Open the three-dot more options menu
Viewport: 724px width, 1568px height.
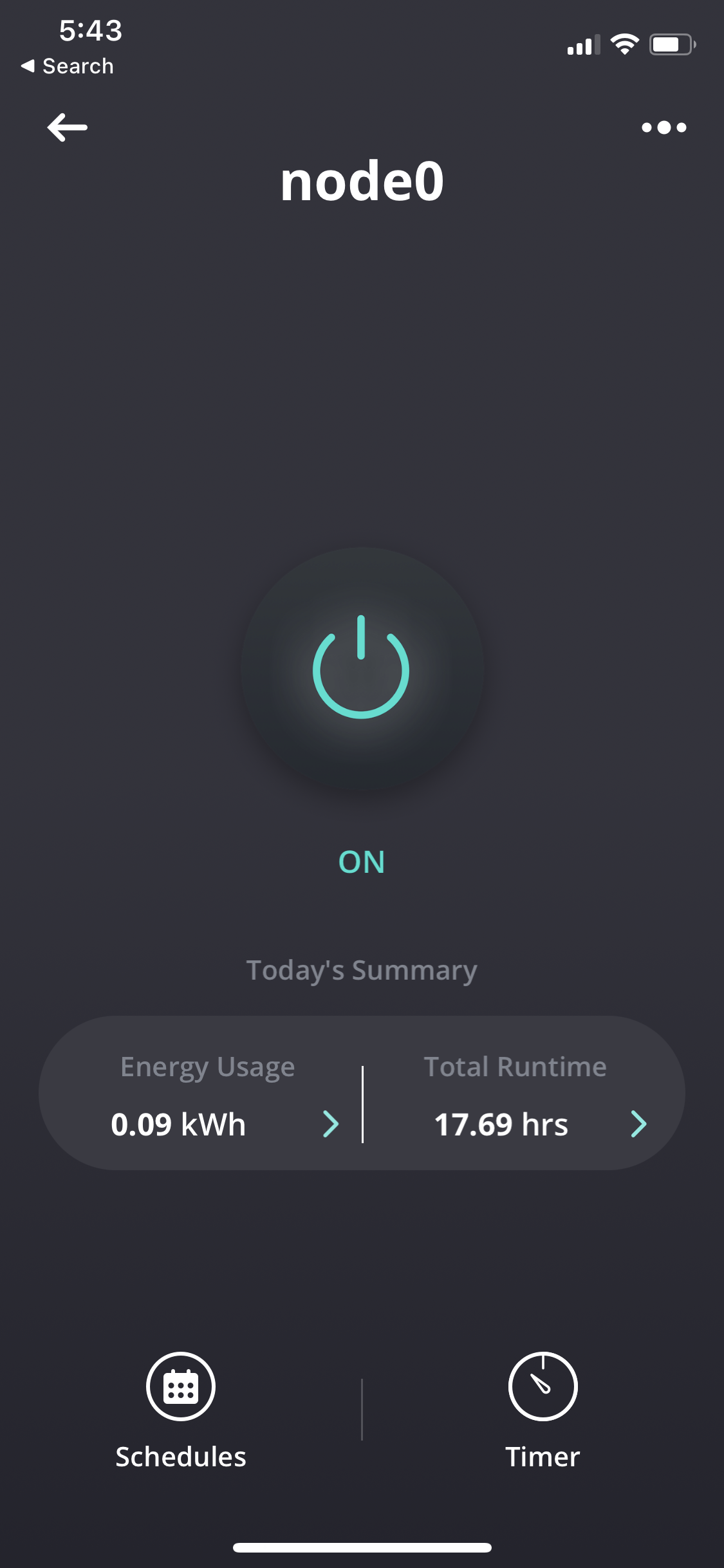coord(664,127)
